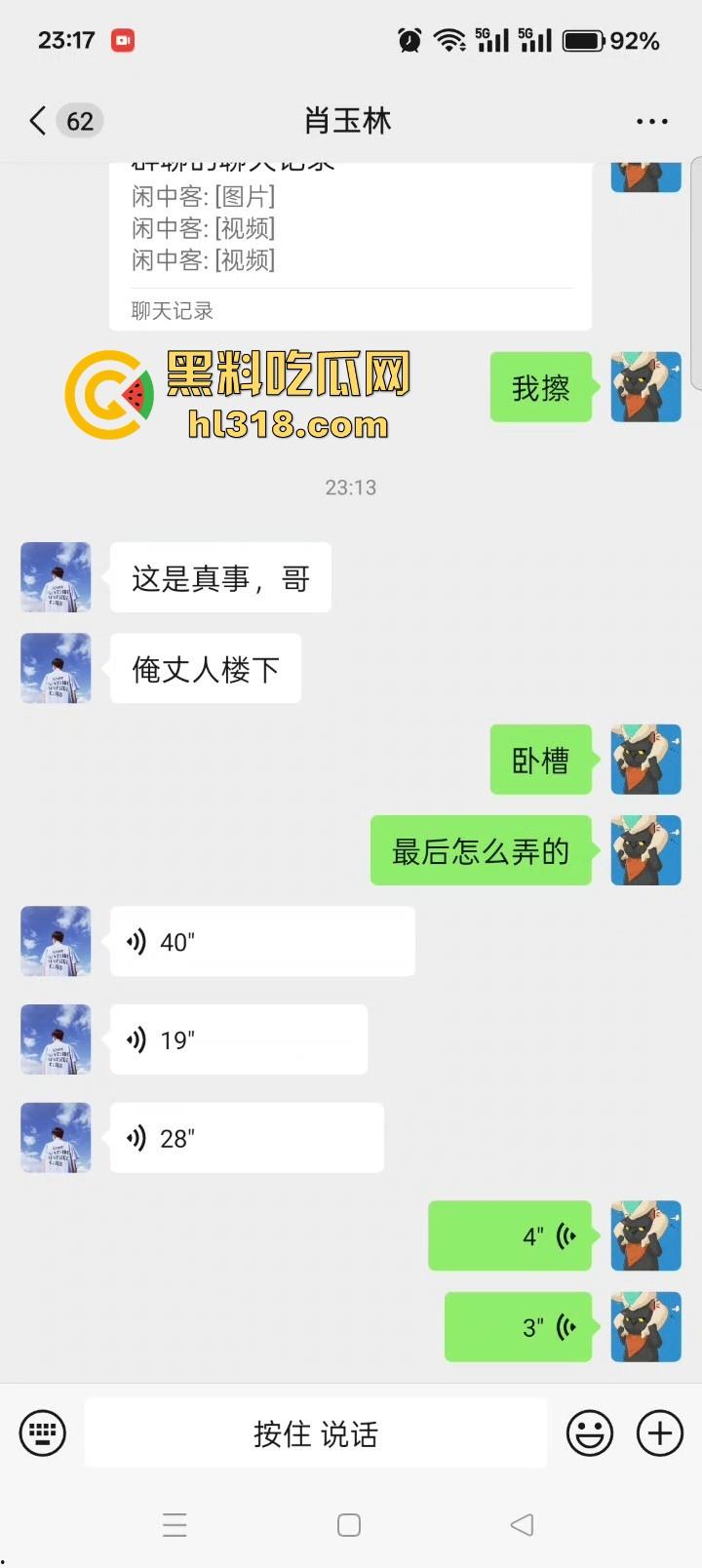Tap the plus icon for more attachments
The image size is (702, 1568).
click(659, 1432)
